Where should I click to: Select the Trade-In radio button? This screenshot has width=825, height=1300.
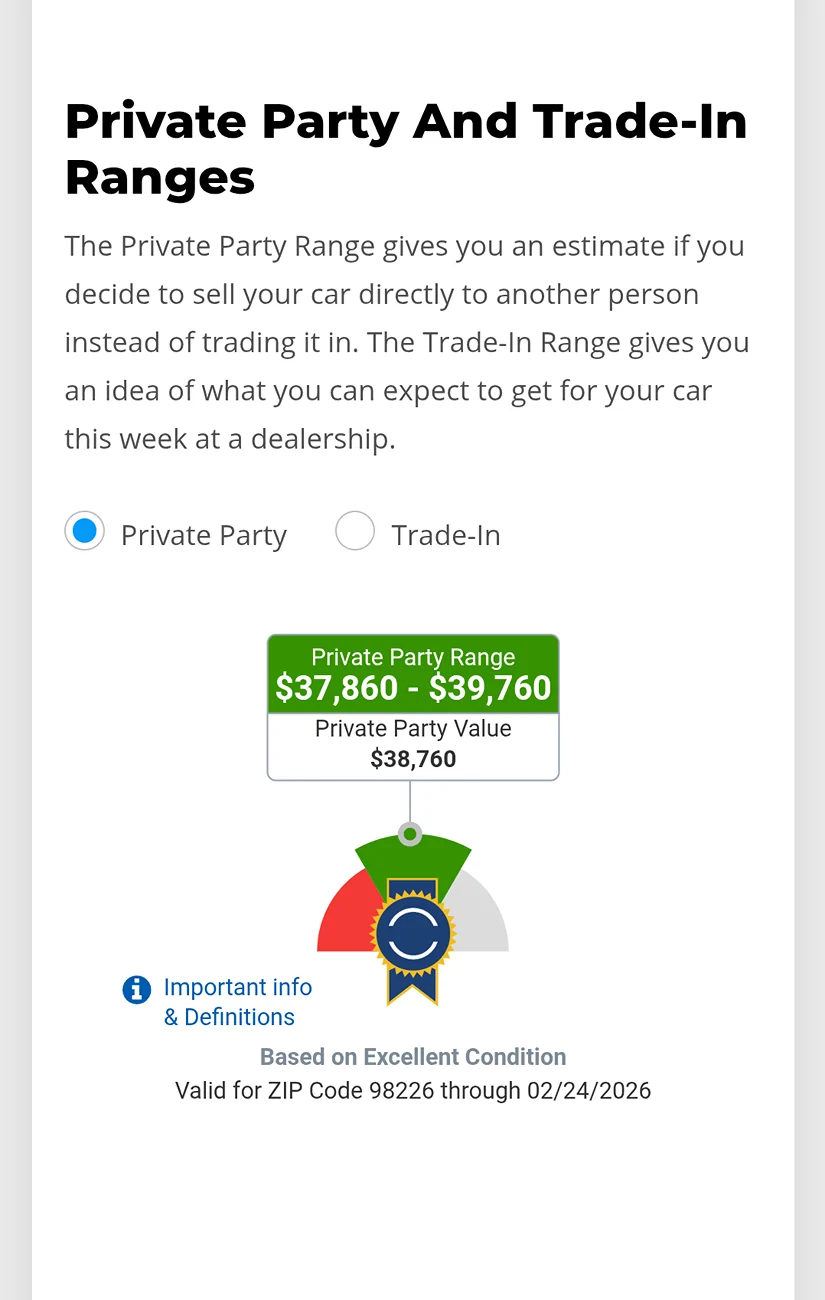pyautogui.click(x=355, y=531)
